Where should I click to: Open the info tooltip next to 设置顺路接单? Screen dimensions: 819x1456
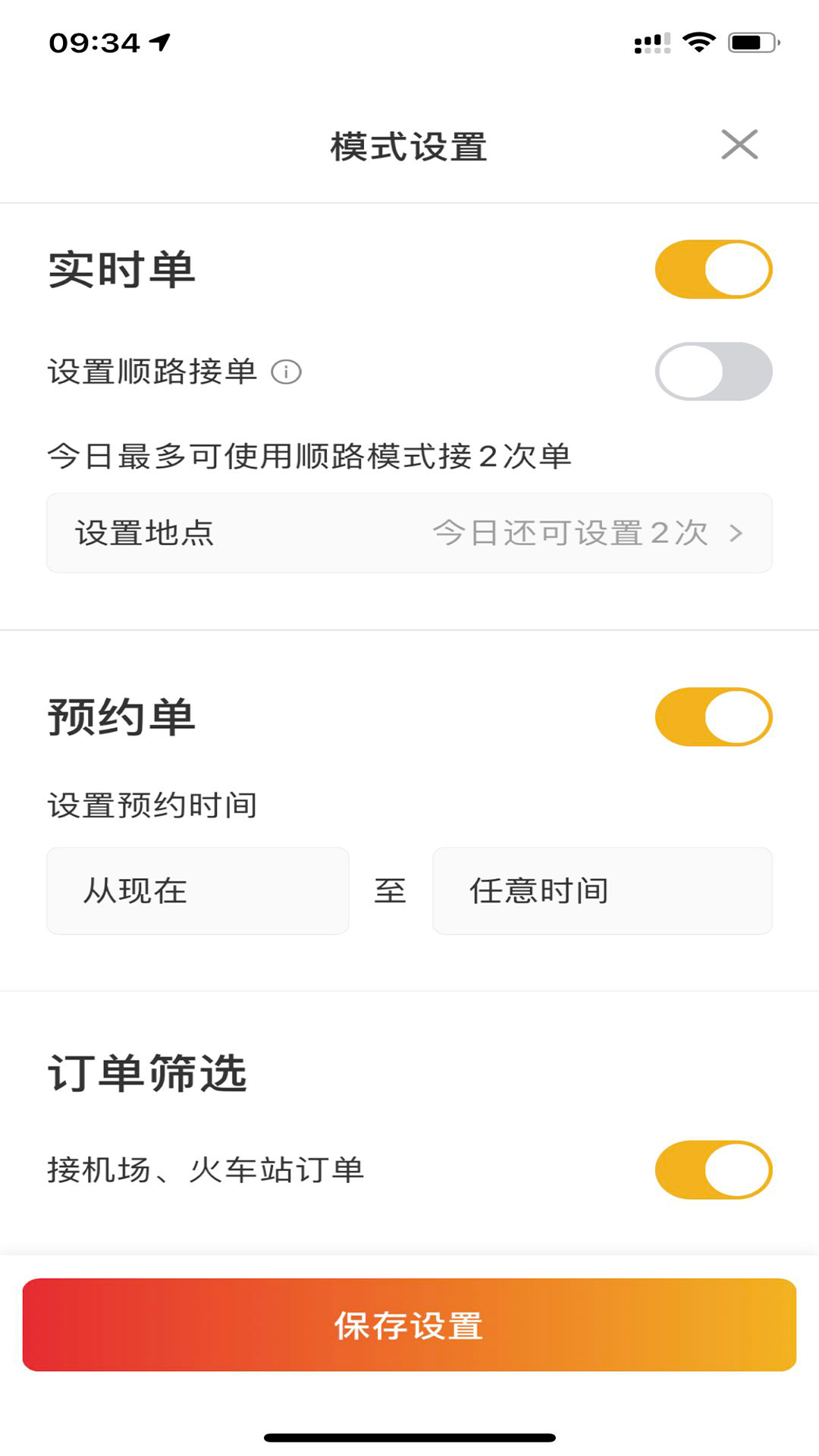pos(287,372)
